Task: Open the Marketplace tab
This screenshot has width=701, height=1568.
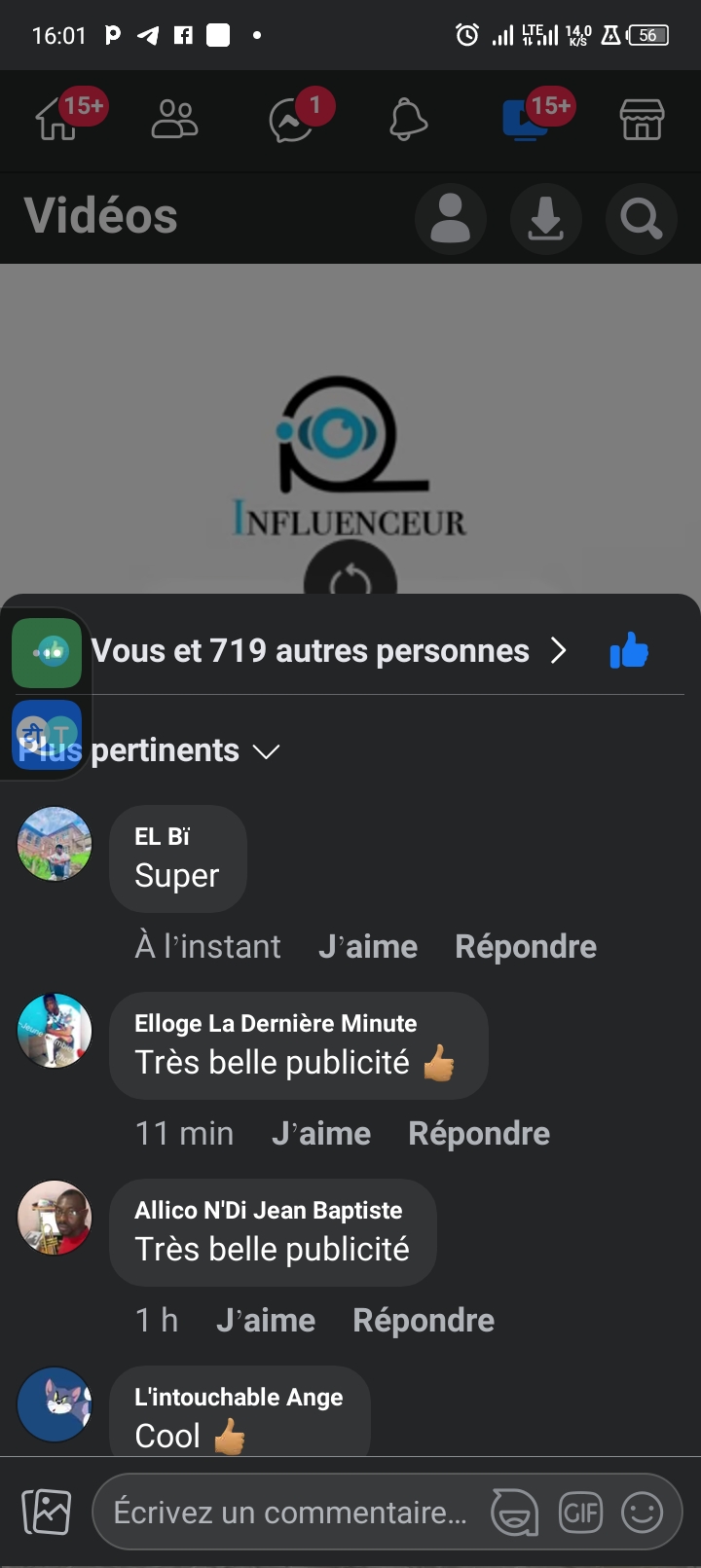Action: [x=642, y=121]
